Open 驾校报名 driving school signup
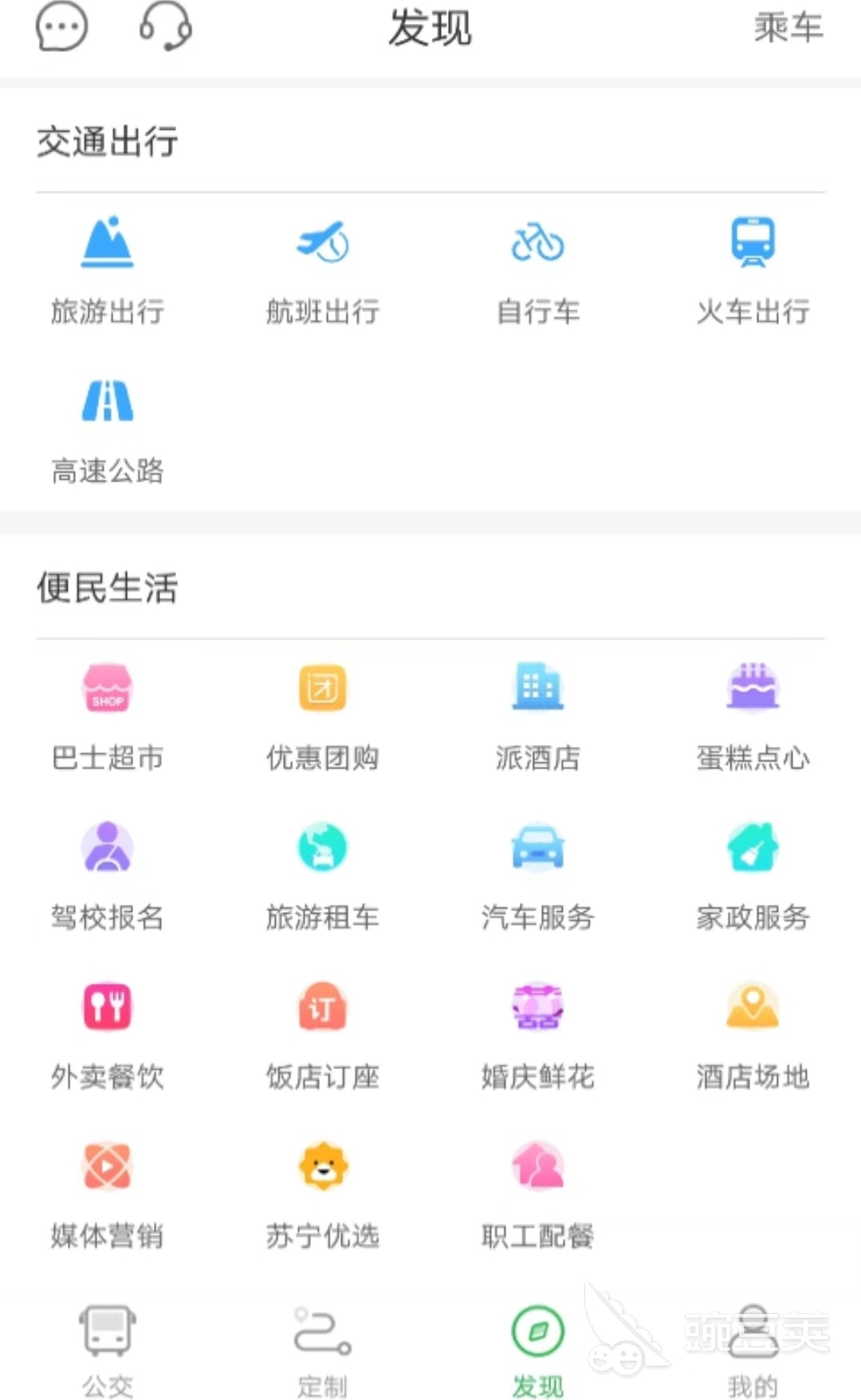 click(108, 877)
